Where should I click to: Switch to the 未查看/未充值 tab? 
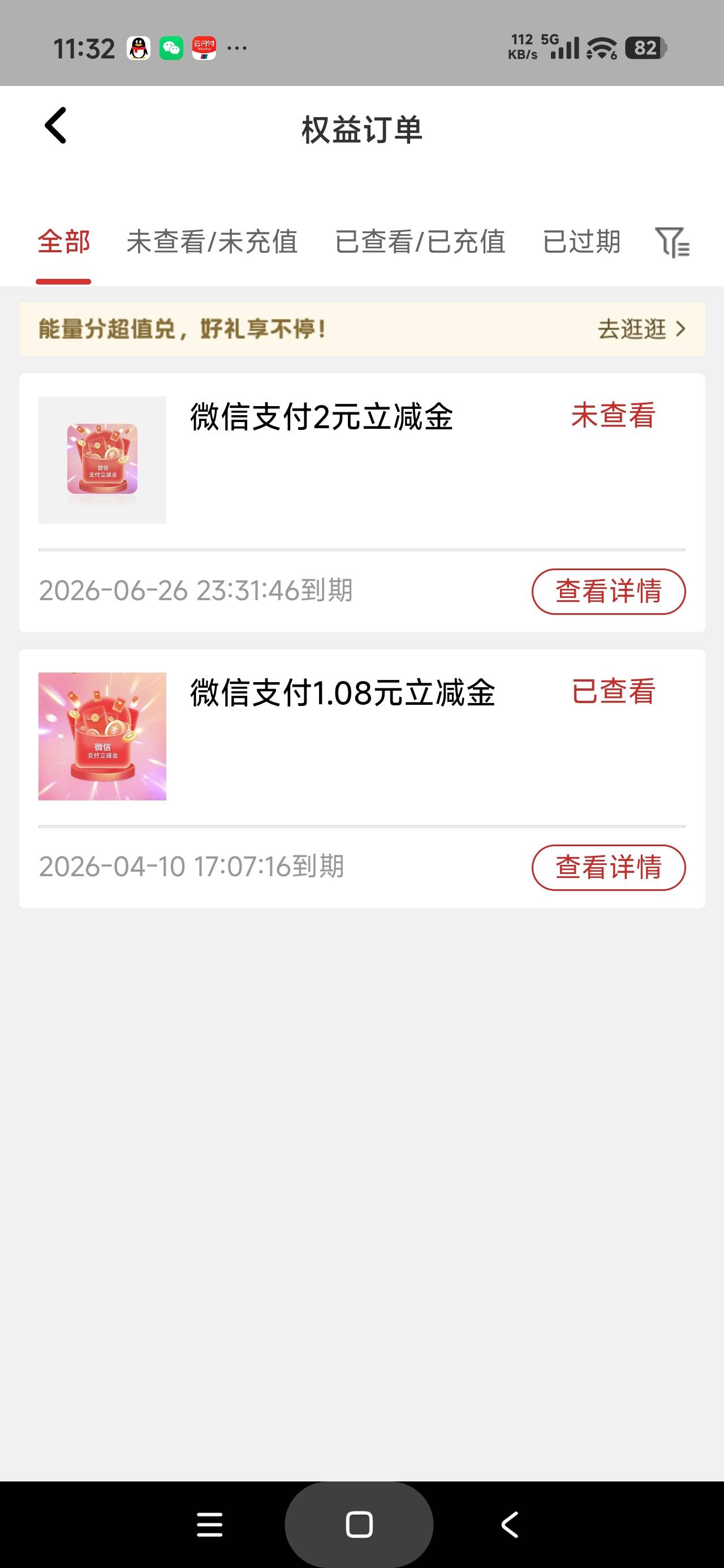212,242
